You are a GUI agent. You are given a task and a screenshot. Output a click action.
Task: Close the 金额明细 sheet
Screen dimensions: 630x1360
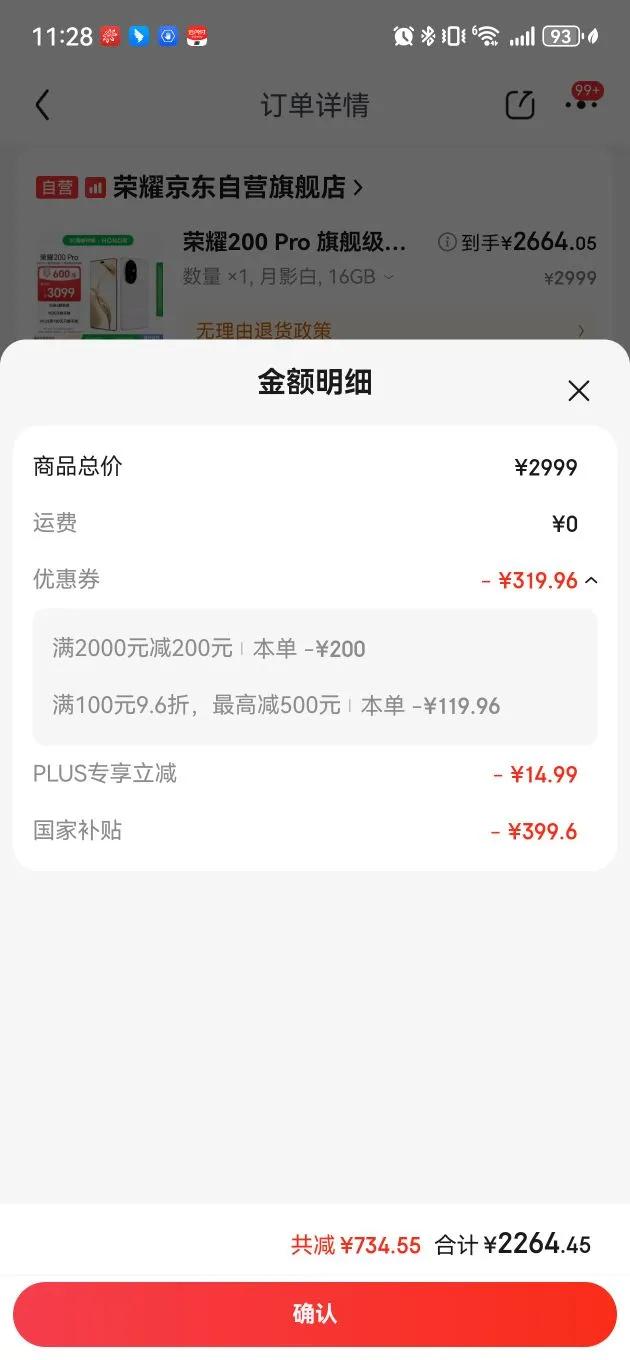click(578, 391)
